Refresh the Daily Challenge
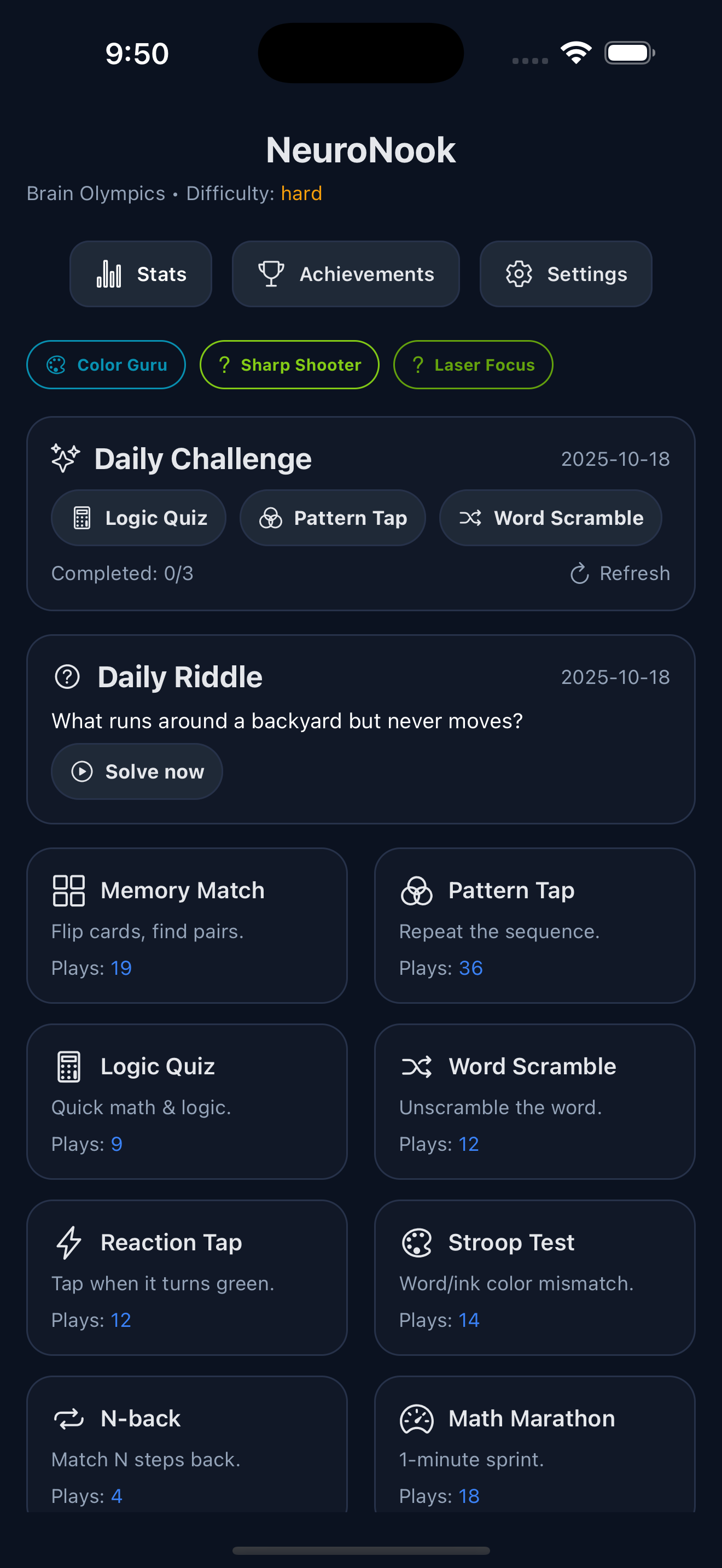 point(620,574)
